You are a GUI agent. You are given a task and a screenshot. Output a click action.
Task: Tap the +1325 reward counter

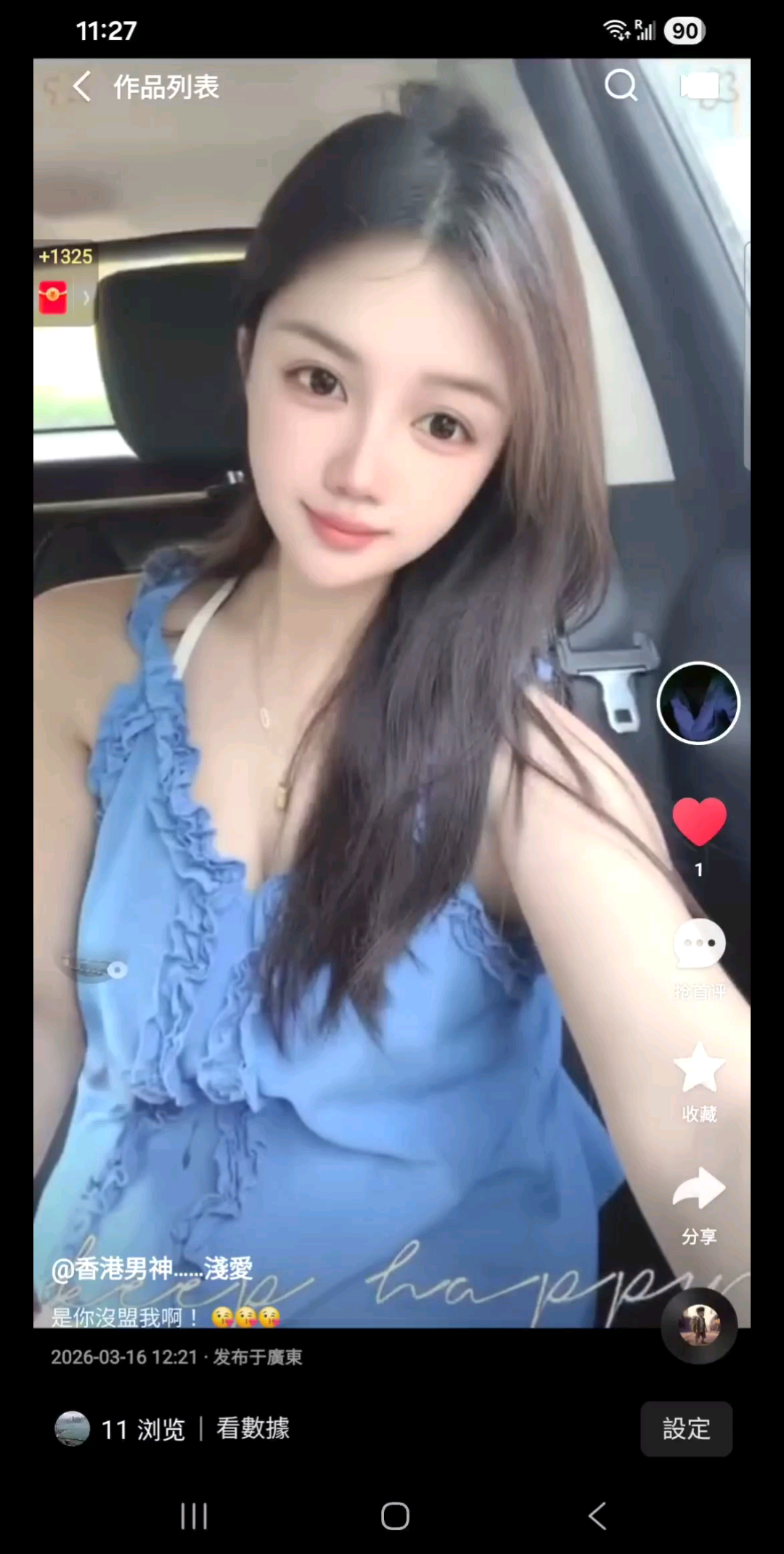(64, 256)
